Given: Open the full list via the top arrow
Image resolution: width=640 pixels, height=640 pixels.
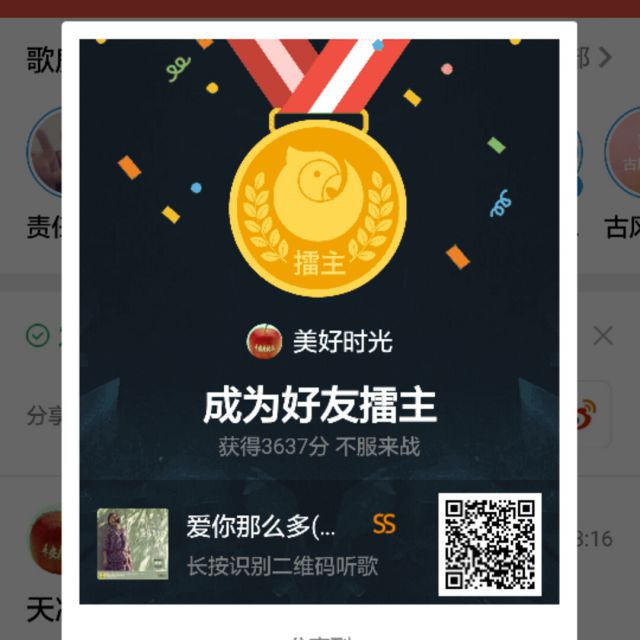Looking at the screenshot, I should click(x=604, y=58).
